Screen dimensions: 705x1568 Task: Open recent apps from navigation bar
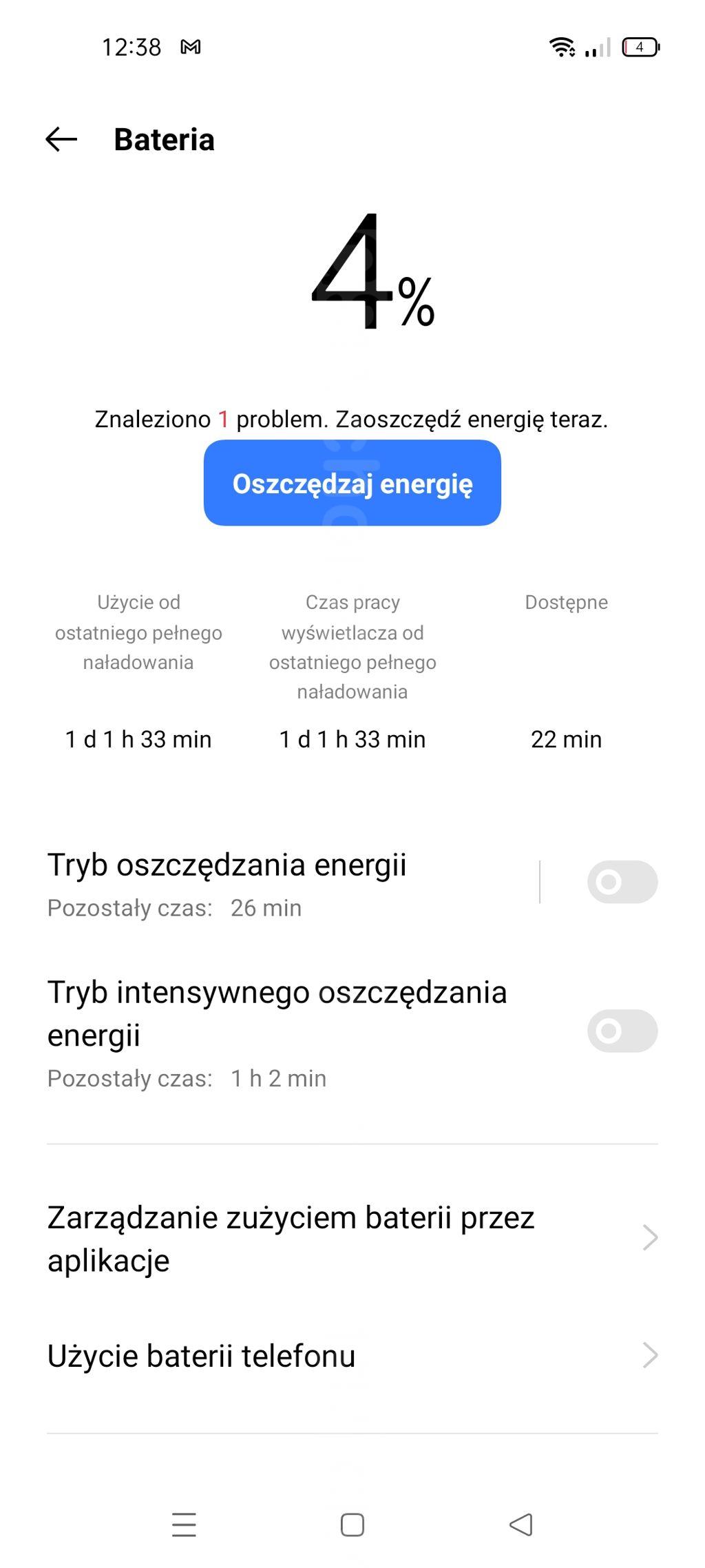pos(184,1524)
